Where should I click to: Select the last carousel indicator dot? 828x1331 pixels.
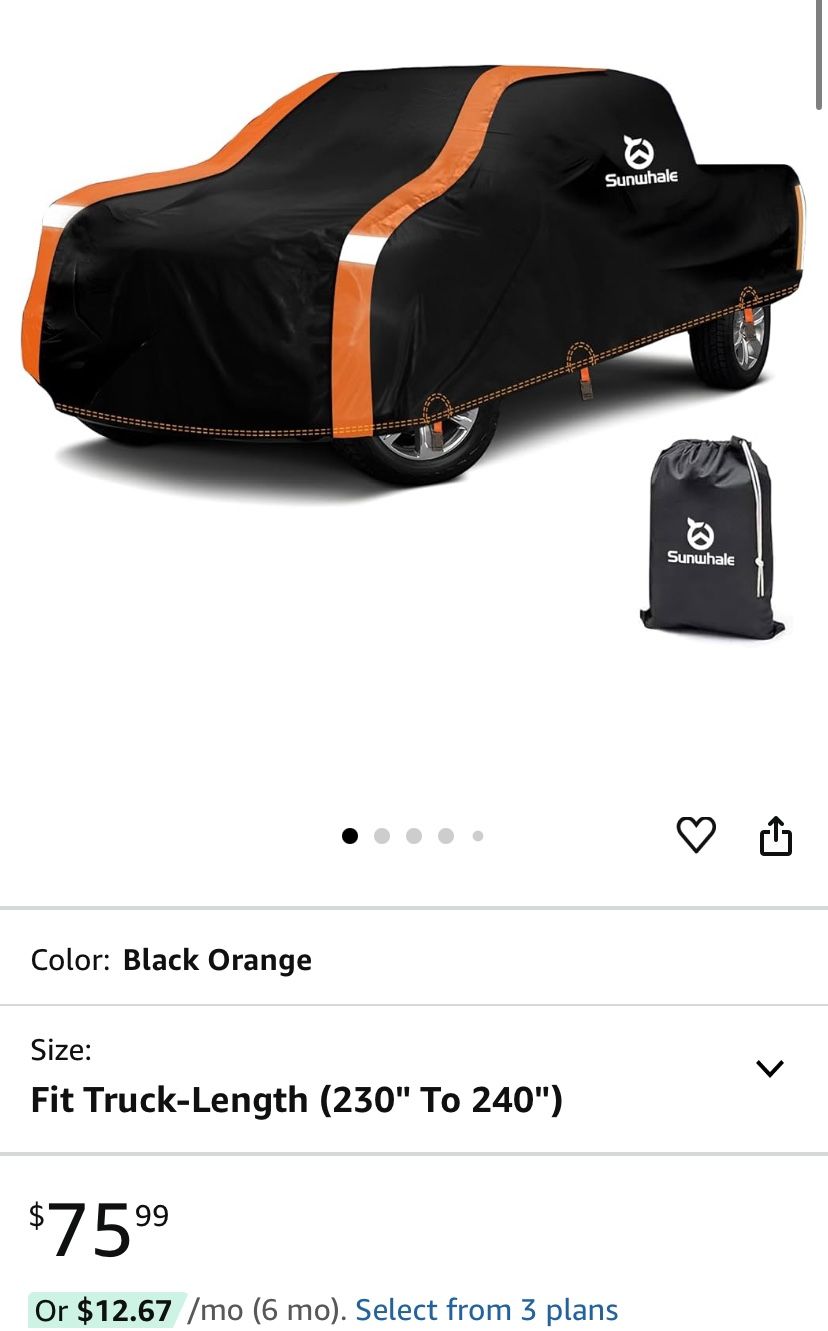pyautogui.click(x=477, y=836)
